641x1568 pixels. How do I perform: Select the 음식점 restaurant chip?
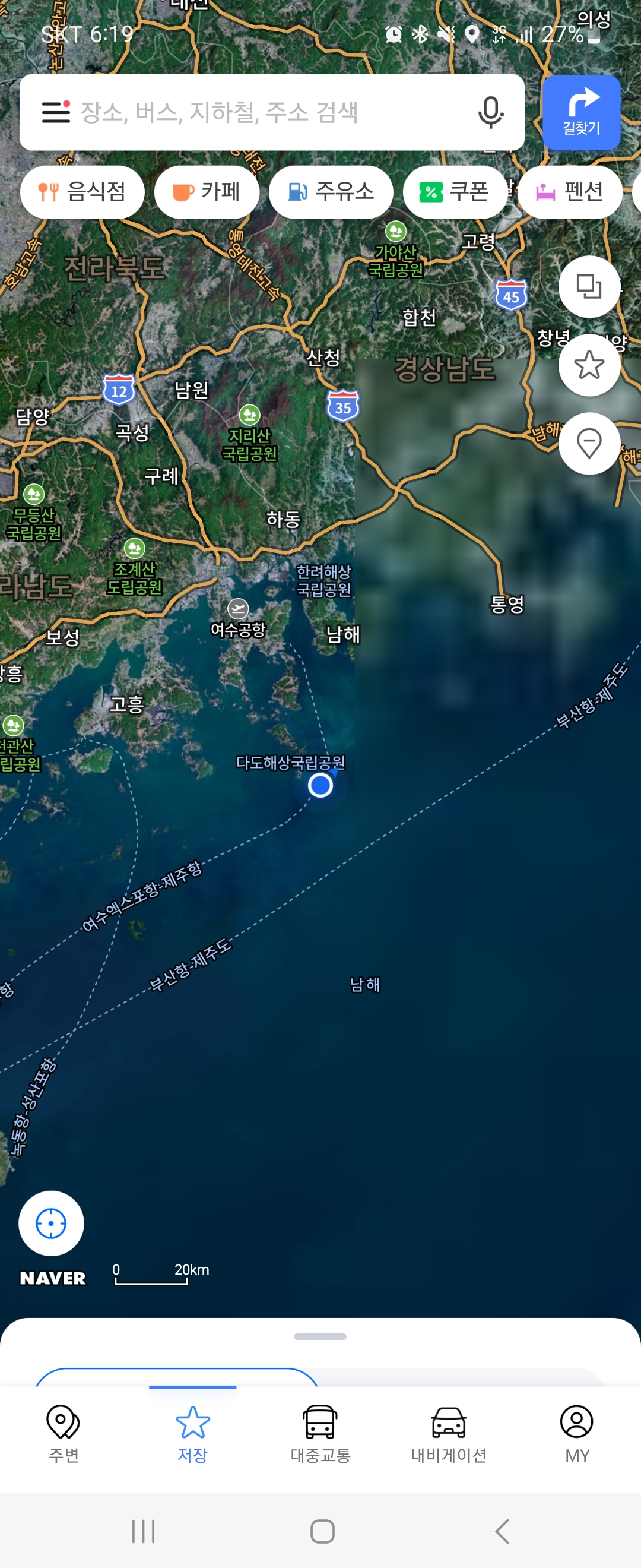click(x=82, y=192)
